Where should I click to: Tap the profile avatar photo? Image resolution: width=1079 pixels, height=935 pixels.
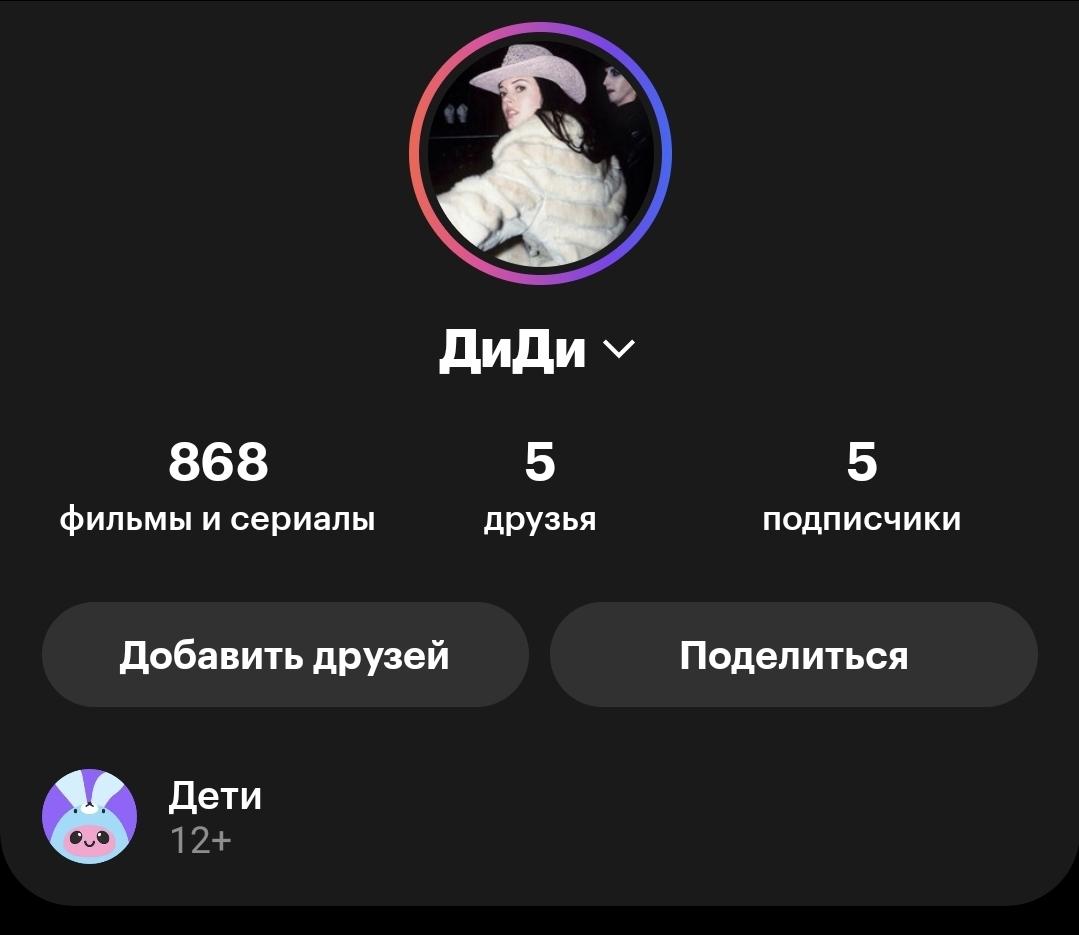tap(540, 155)
